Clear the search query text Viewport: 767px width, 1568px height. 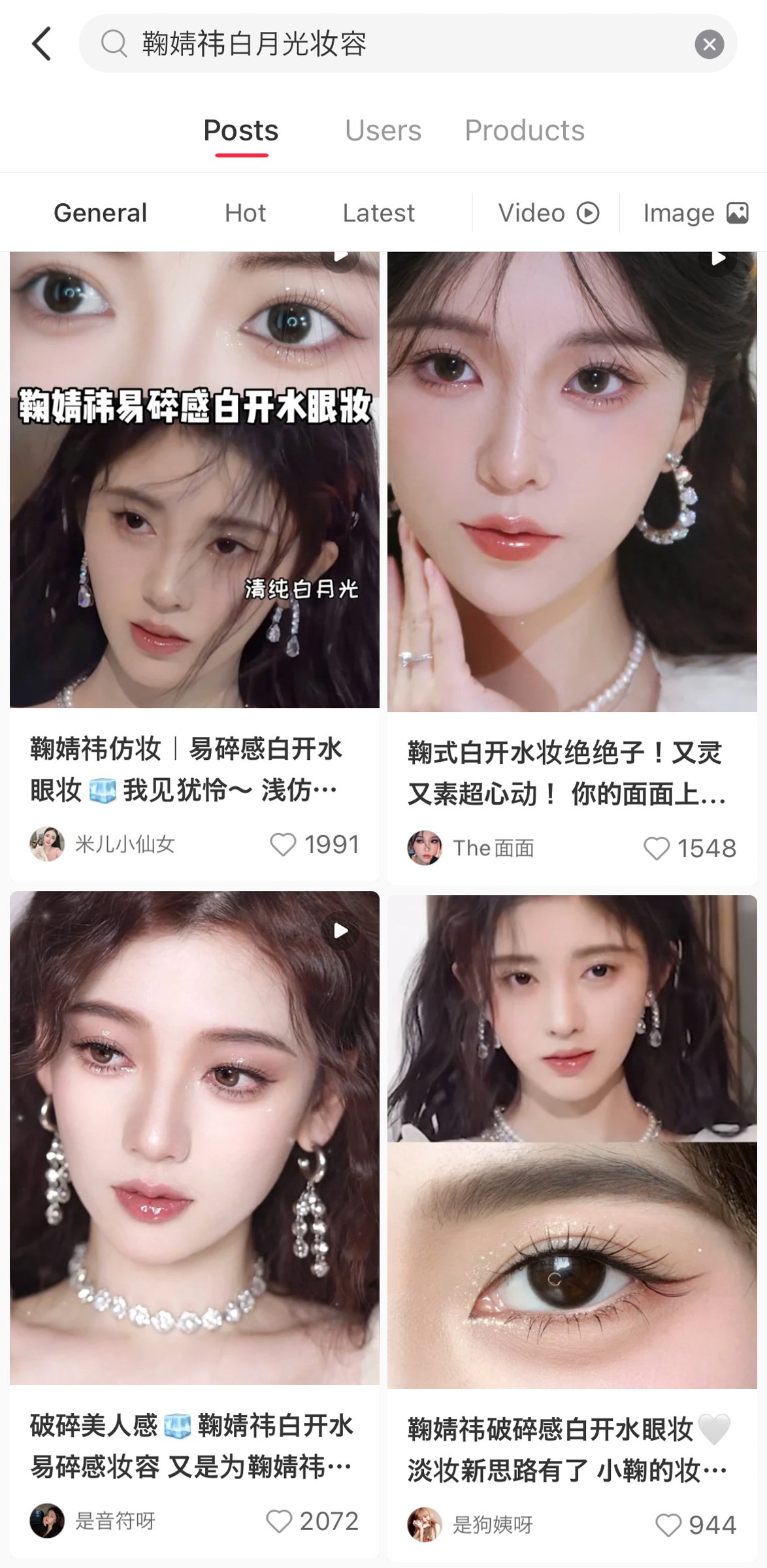[709, 44]
